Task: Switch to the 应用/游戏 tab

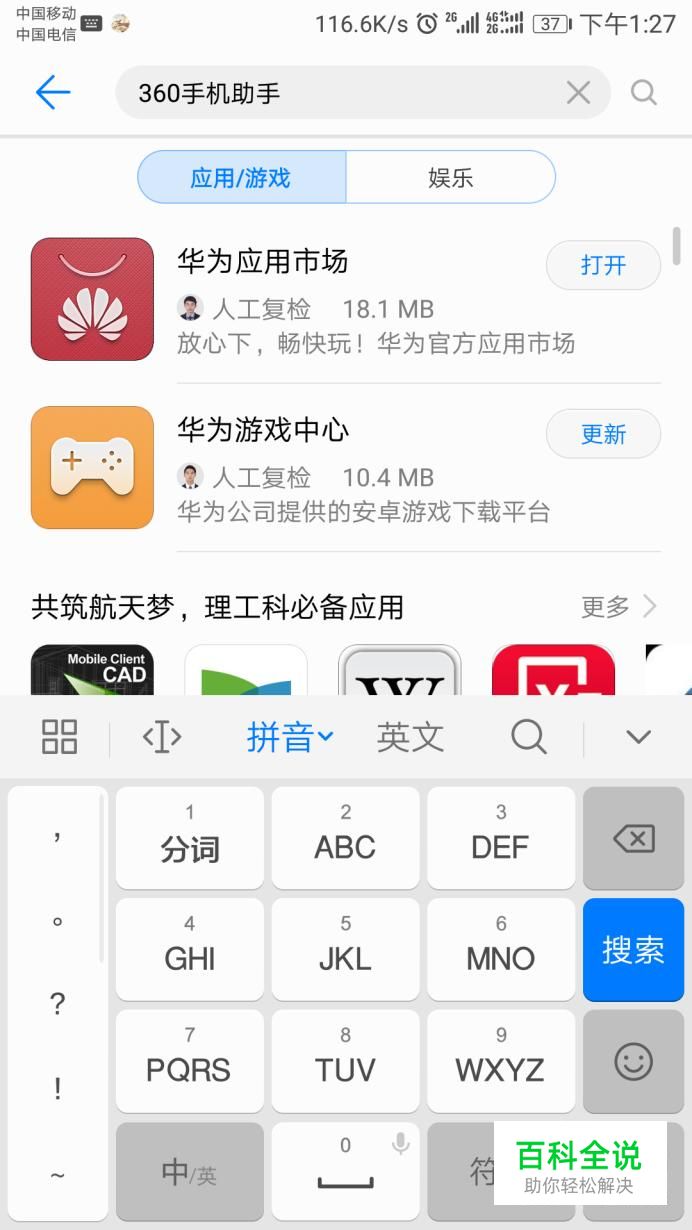Action: 241,178
